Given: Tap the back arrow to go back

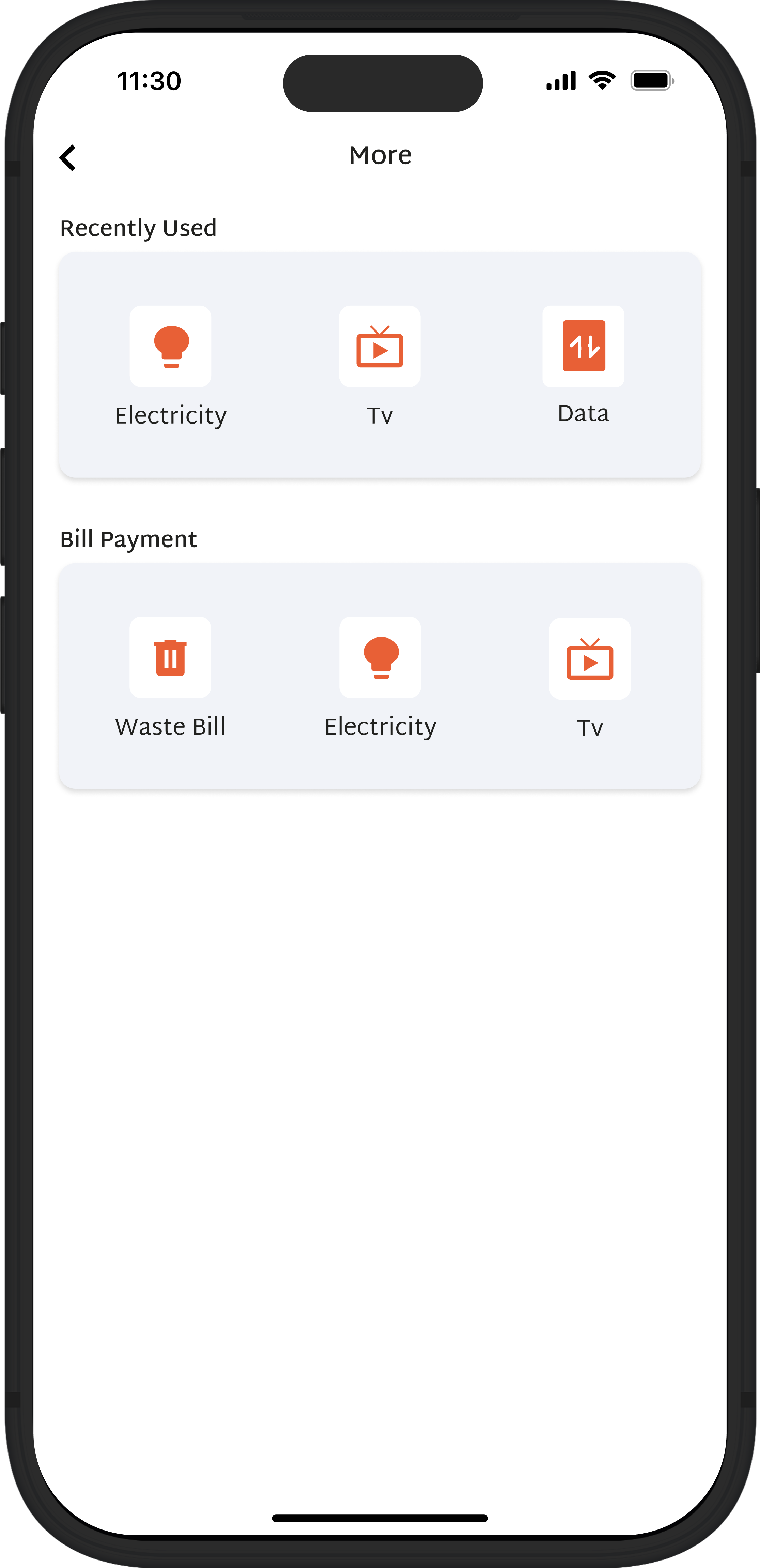Looking at the screenshot, I should [69, 157].
